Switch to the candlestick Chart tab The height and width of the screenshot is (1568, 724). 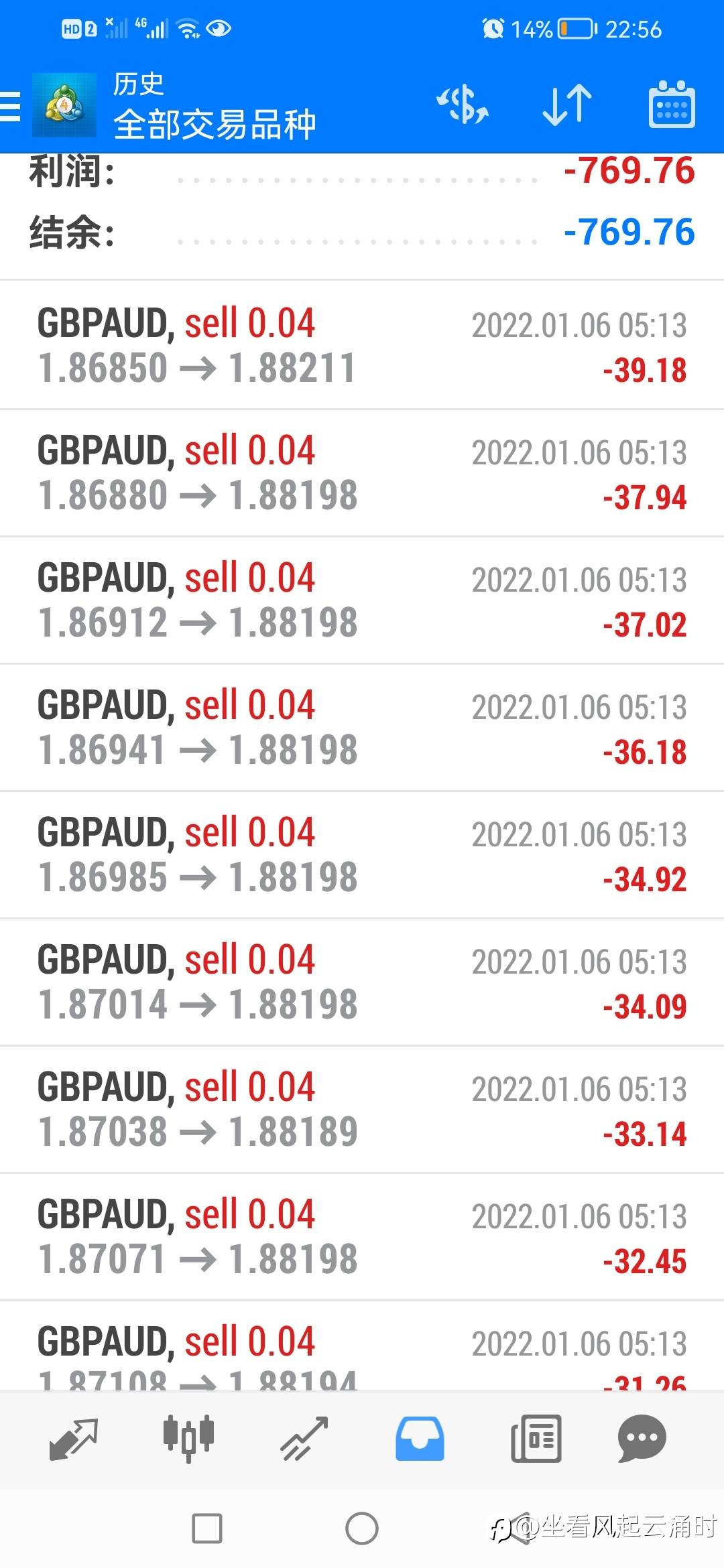(x=188, y=1438)
